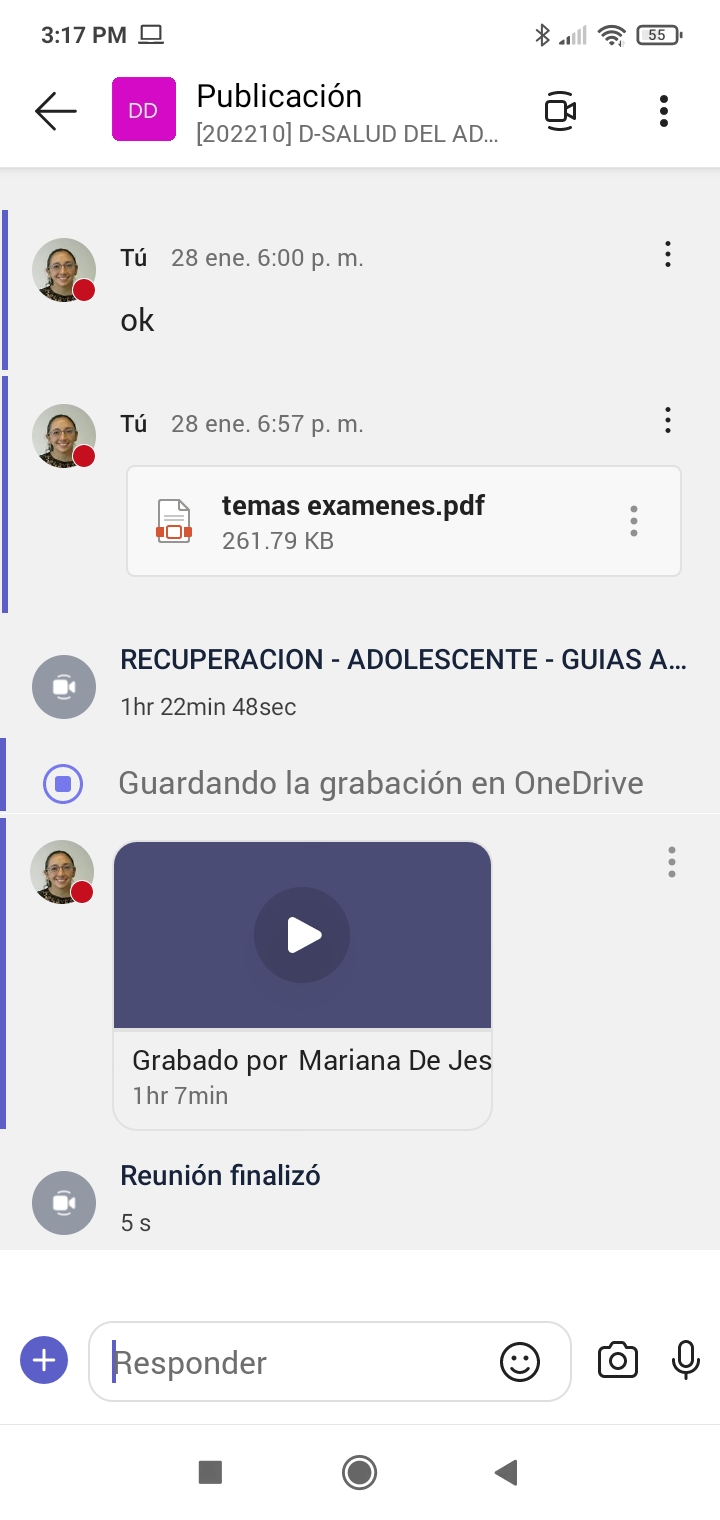Viewport: 720px width, 1520px height.
Task: Open the camera to attach a photo
Action: click(x=618, y=1361)
